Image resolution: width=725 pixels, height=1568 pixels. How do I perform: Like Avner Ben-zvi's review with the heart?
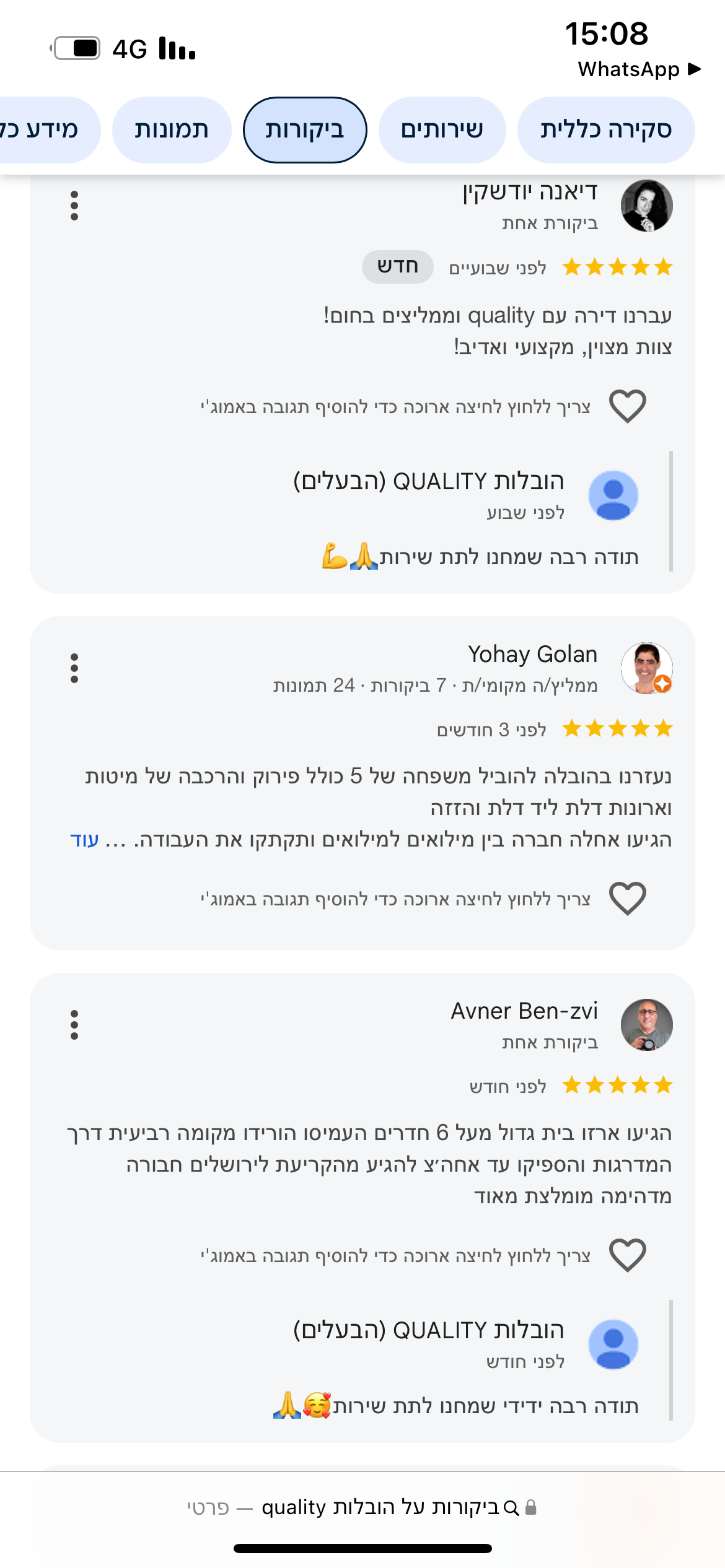[628, 1255]
